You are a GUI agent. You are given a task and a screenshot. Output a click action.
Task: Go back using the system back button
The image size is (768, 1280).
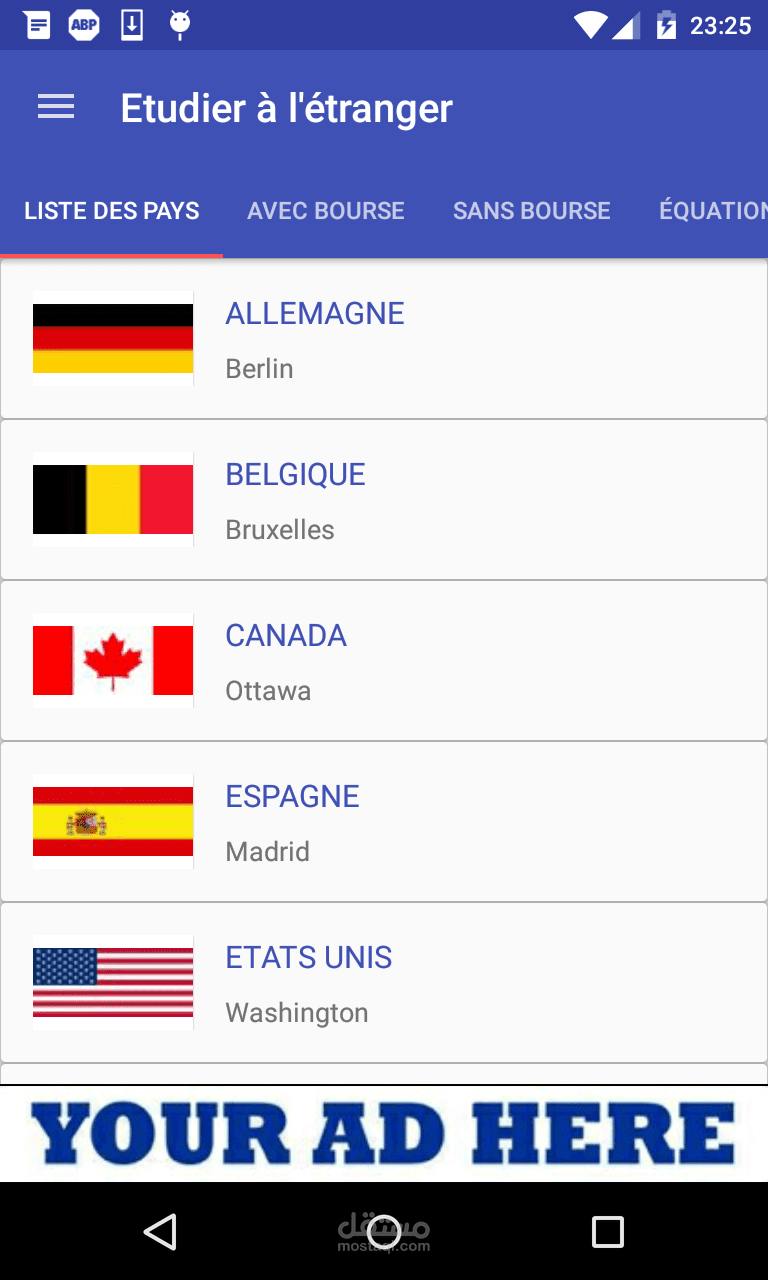click(160, 1231)
